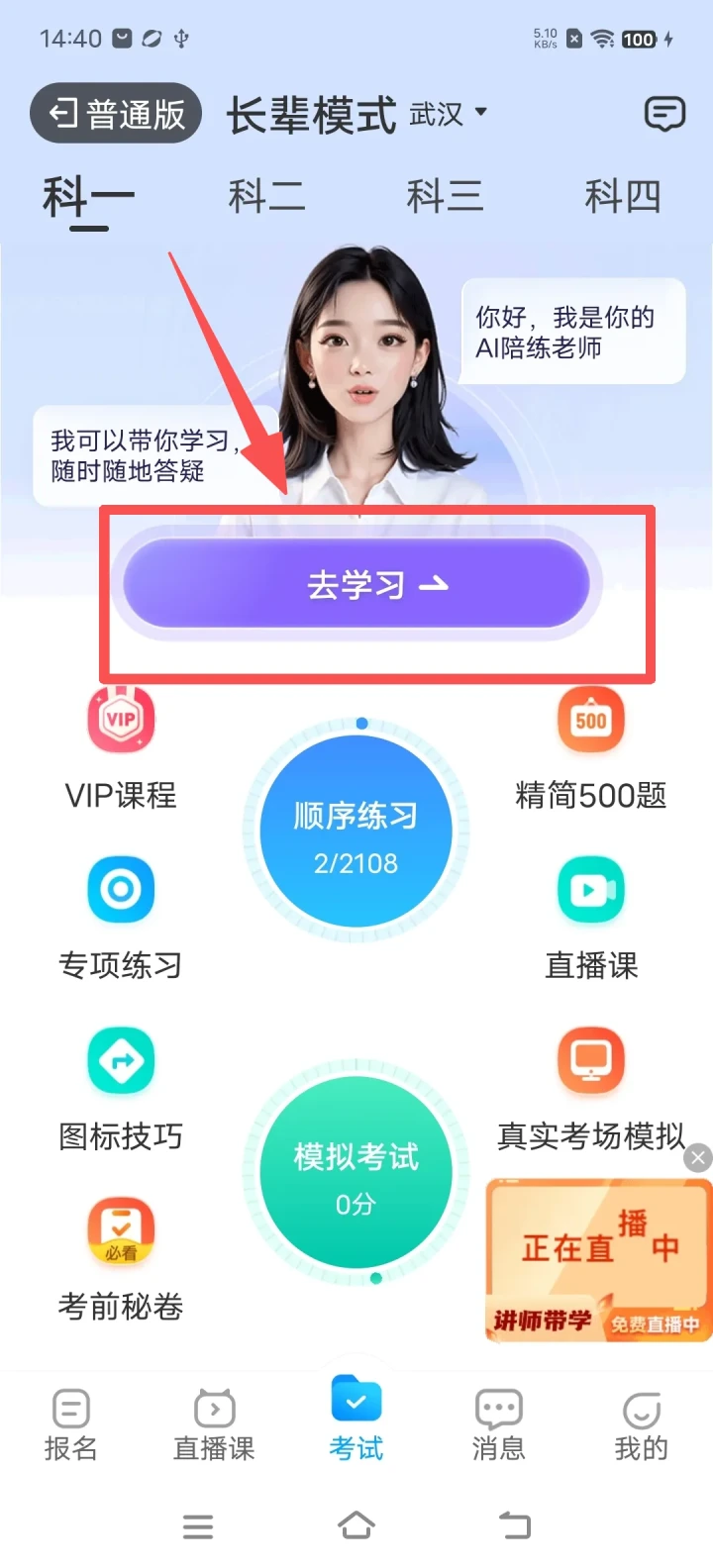Image resolution: width=713 pixels, height=1568 pixels.
Task: Select the 科四 tab
Action: pyautogui.click(x=623, y=196)
